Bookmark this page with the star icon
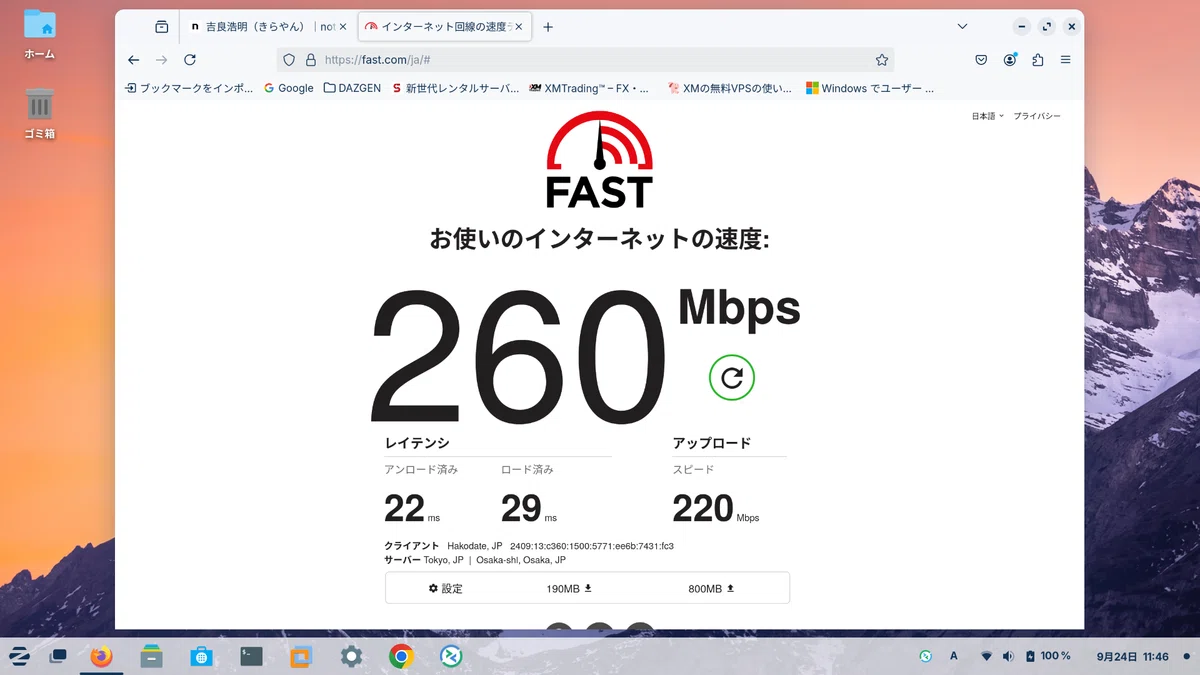This screenshot has height=675, width=1200. 882,60
